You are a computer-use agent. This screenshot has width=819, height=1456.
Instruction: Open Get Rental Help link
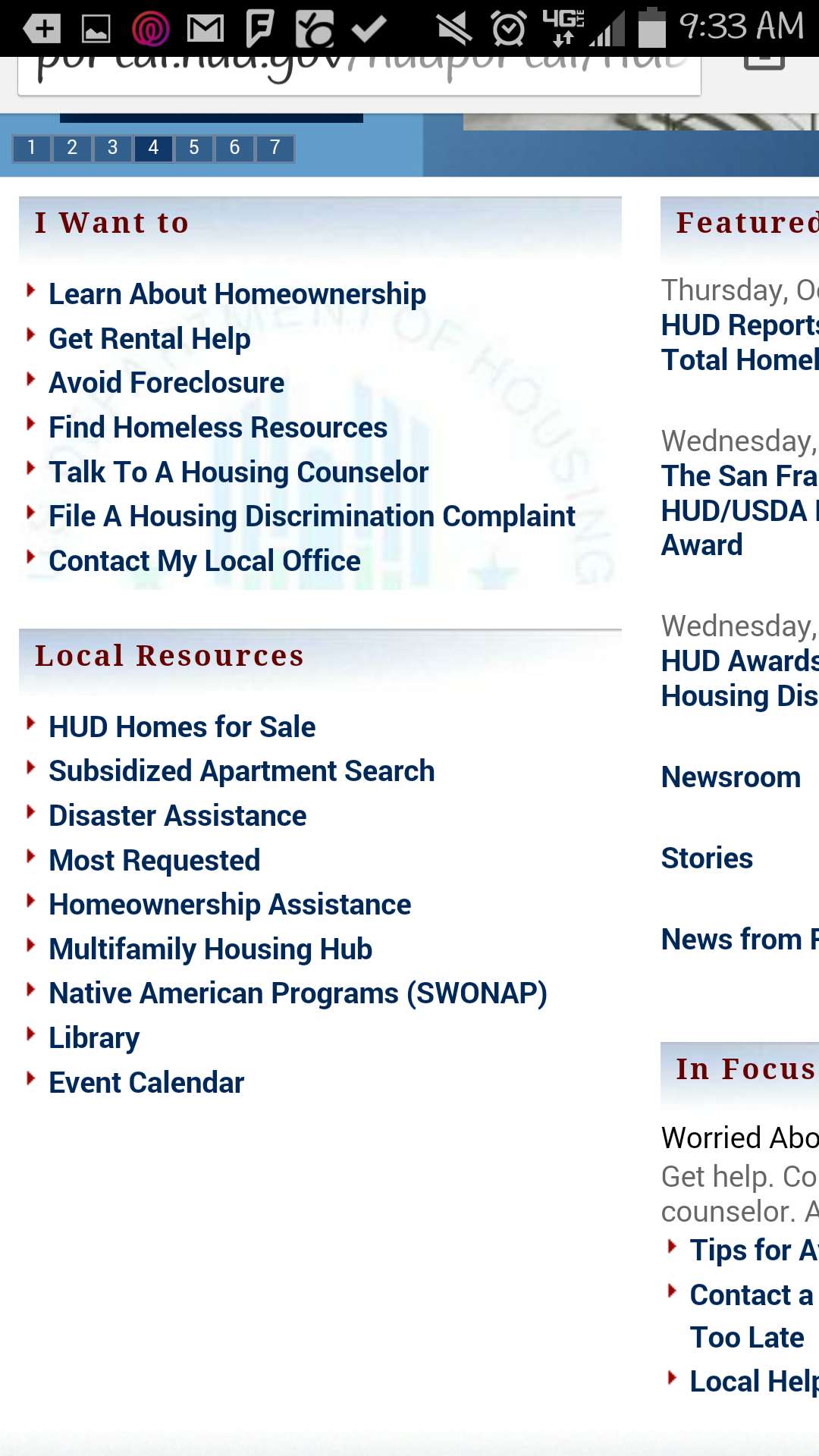149,339
